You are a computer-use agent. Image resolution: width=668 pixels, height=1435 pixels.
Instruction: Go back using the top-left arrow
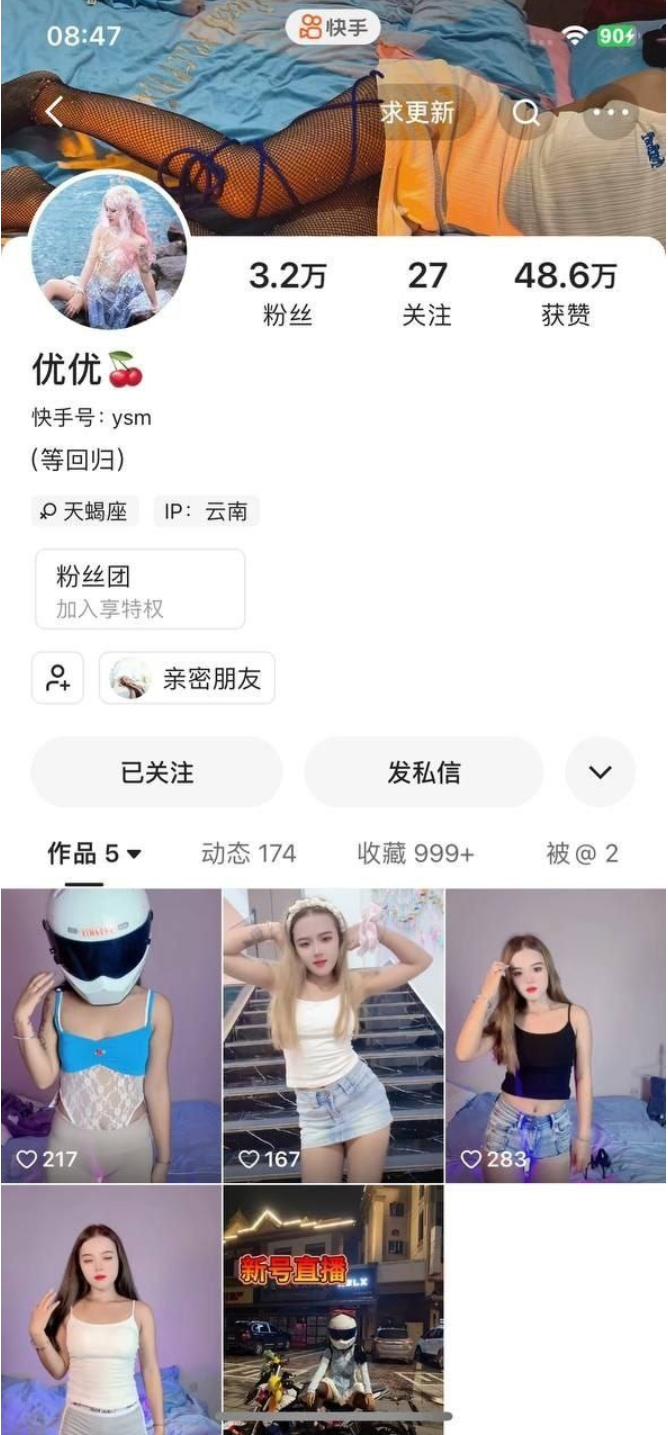54,112
